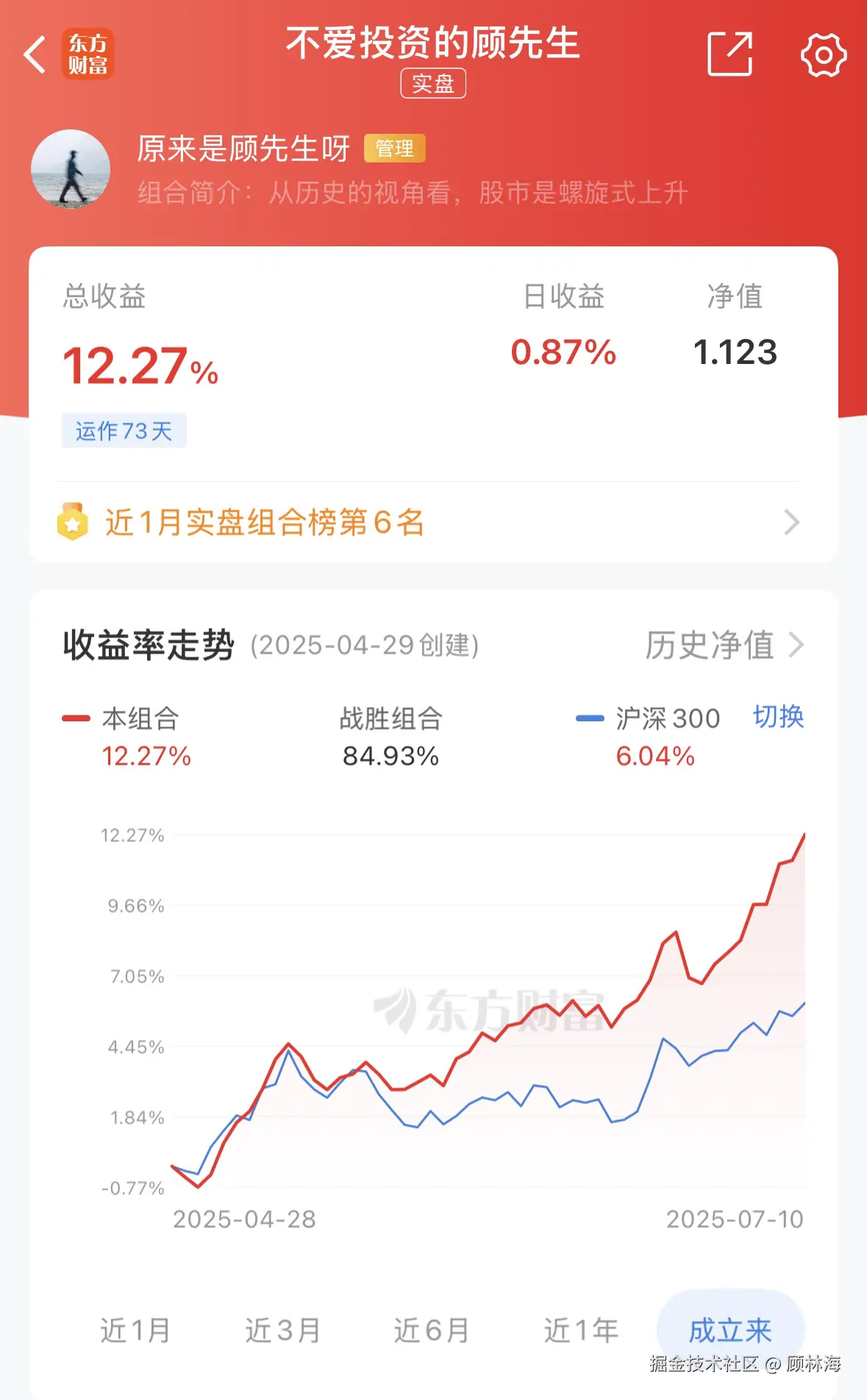Image resolution: width=867 pixels, height=1400 pixels.
Task: Tap 切换 to change benchmark index
Action: 778,717
